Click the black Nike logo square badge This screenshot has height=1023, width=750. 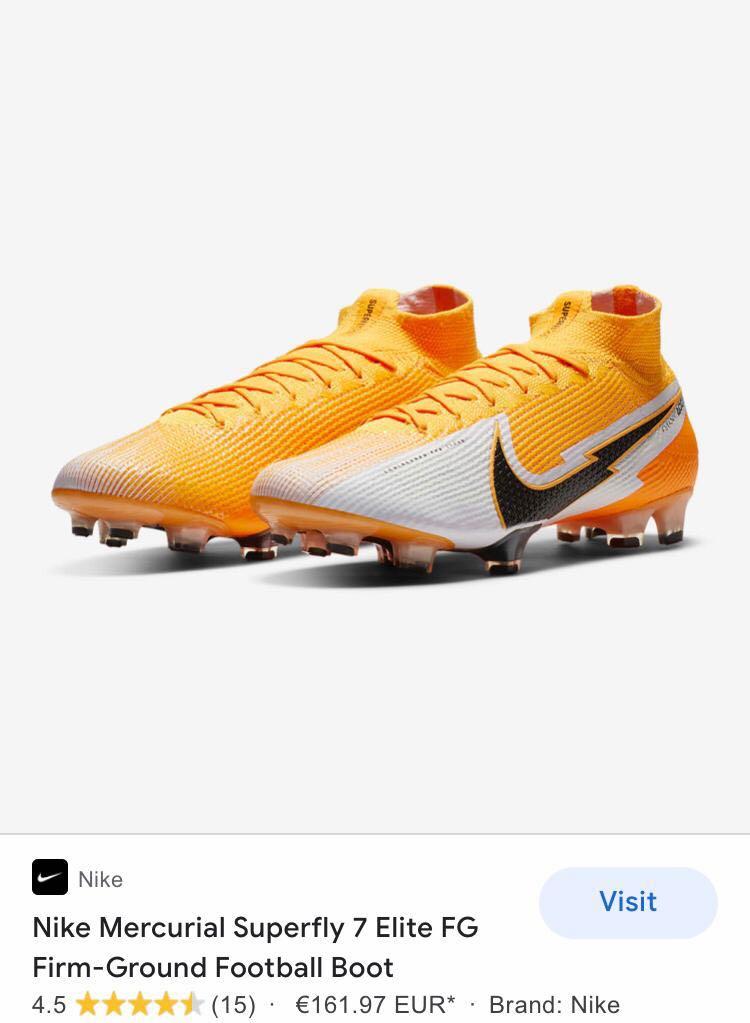48,879
